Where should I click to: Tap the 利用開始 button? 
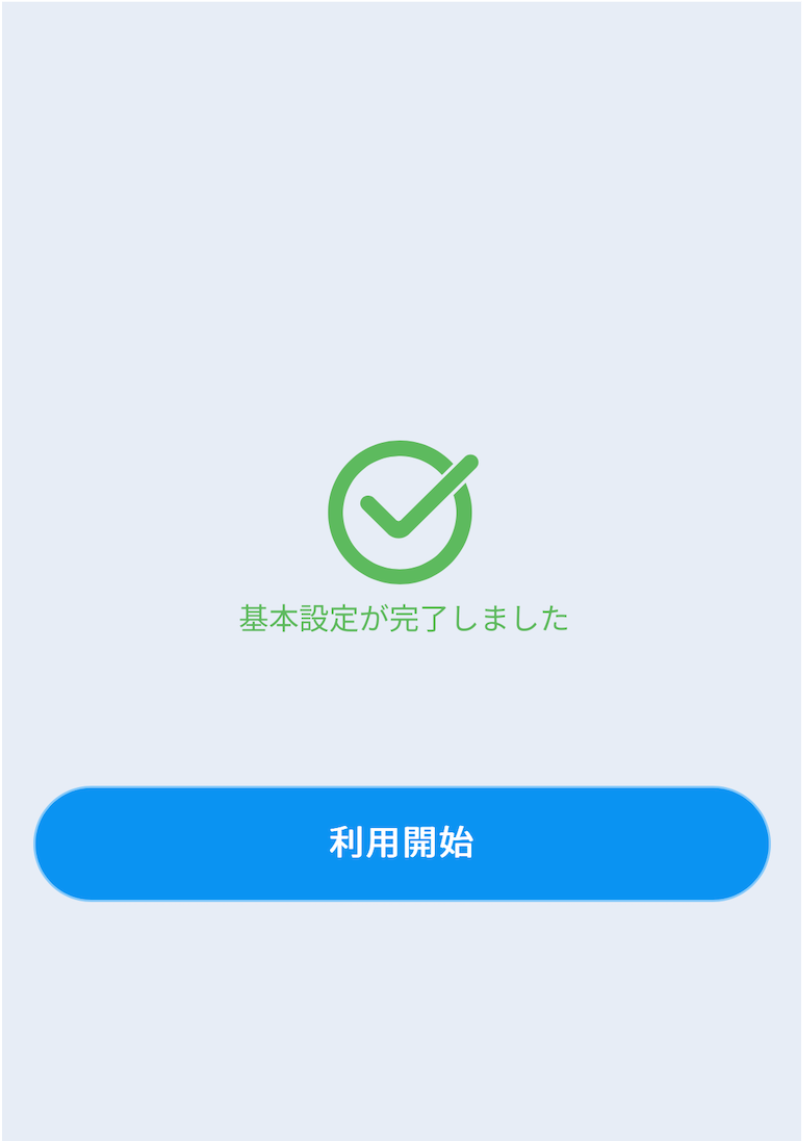pos(401,843)
